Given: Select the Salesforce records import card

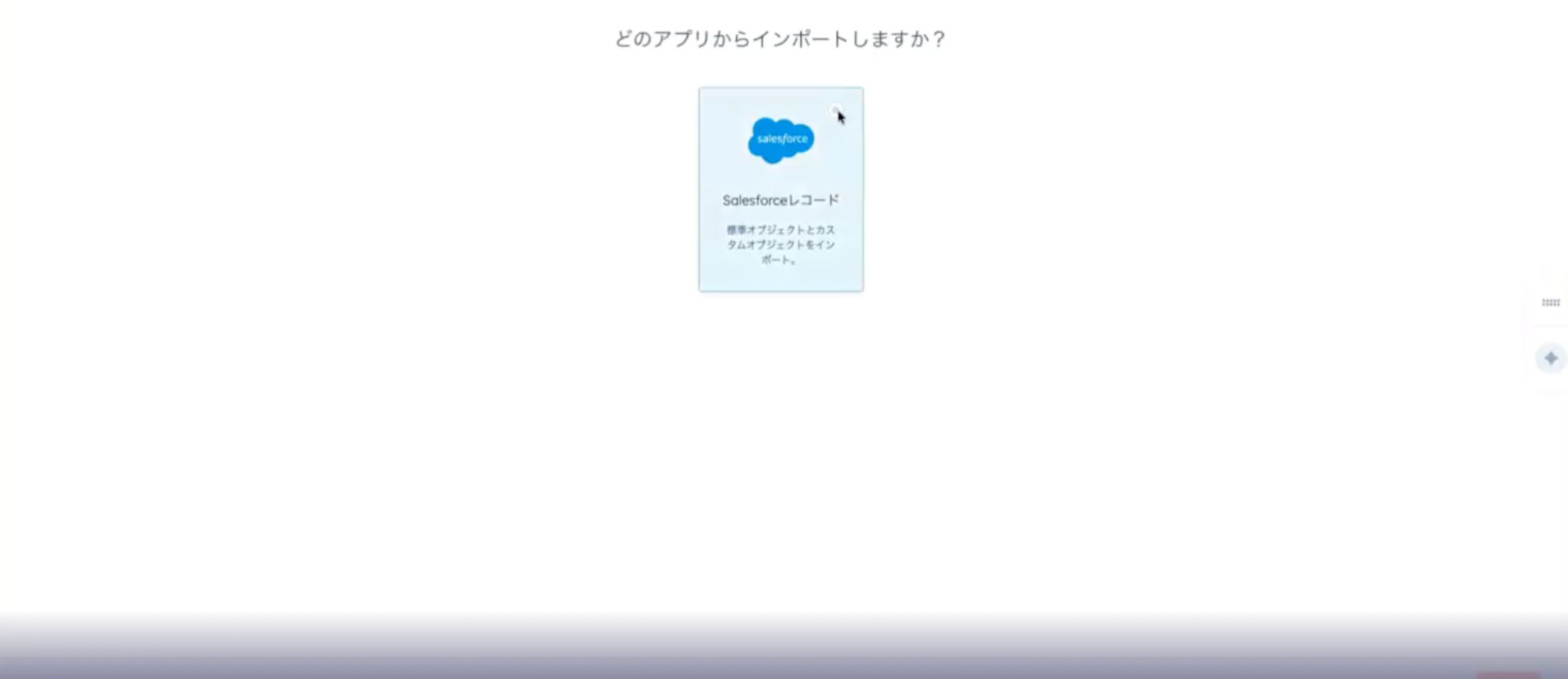Looking at the screenshot, I should click(780, 190).
